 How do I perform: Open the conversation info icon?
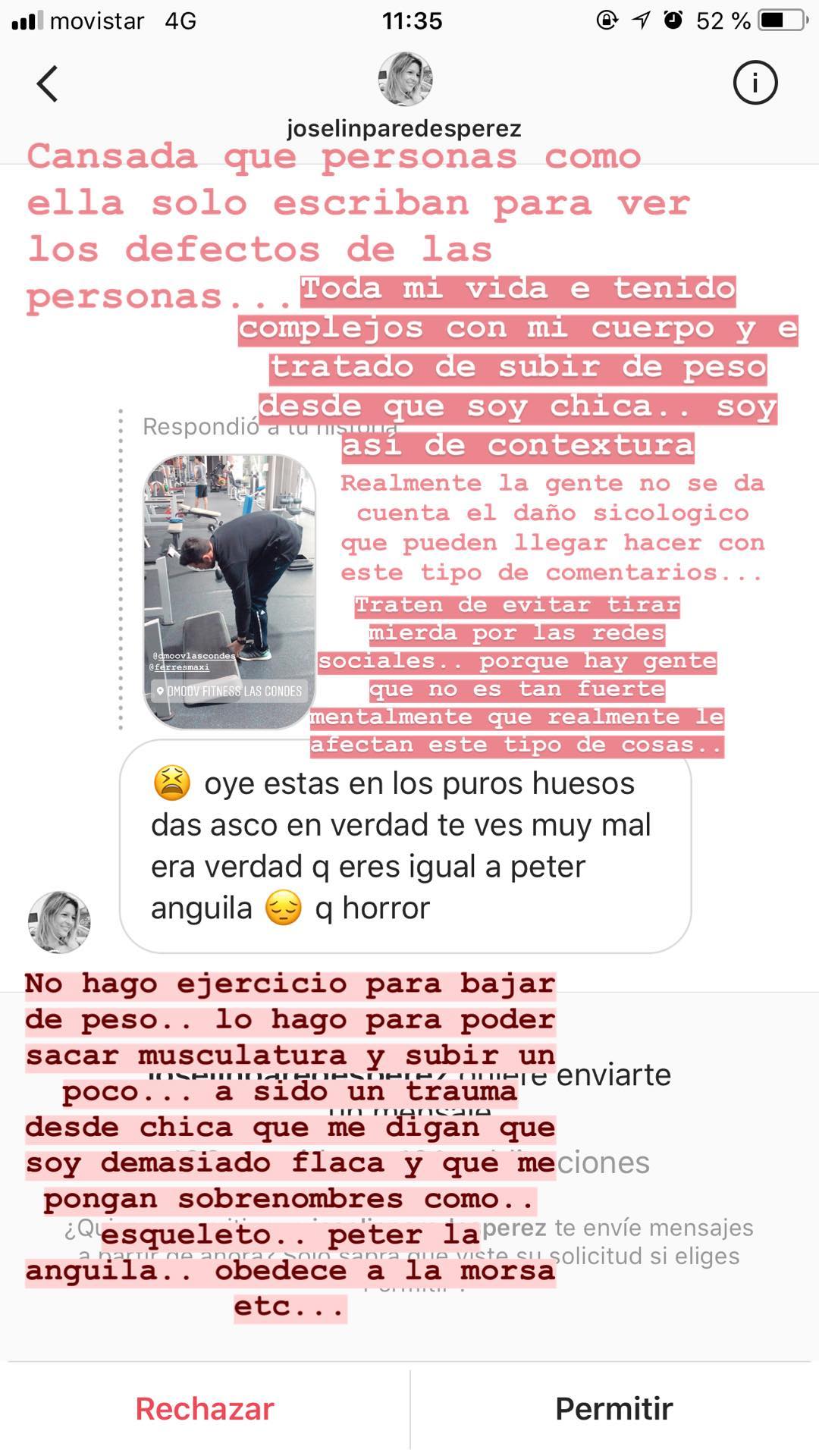pyautogui.click(x=755, y=83)
